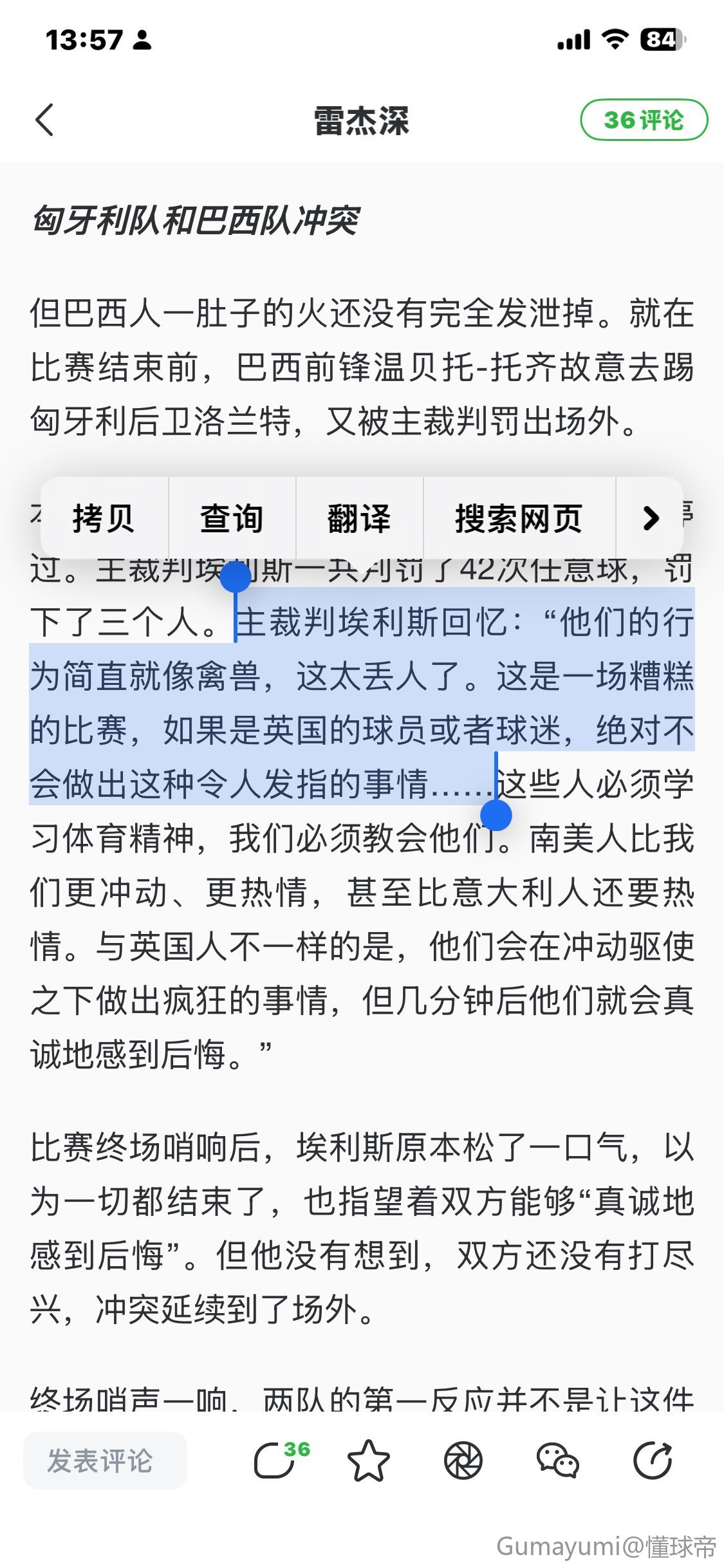This screenshot has height=1568, width=724.
Task: Favorite this article with the star
Action: 369,1461
